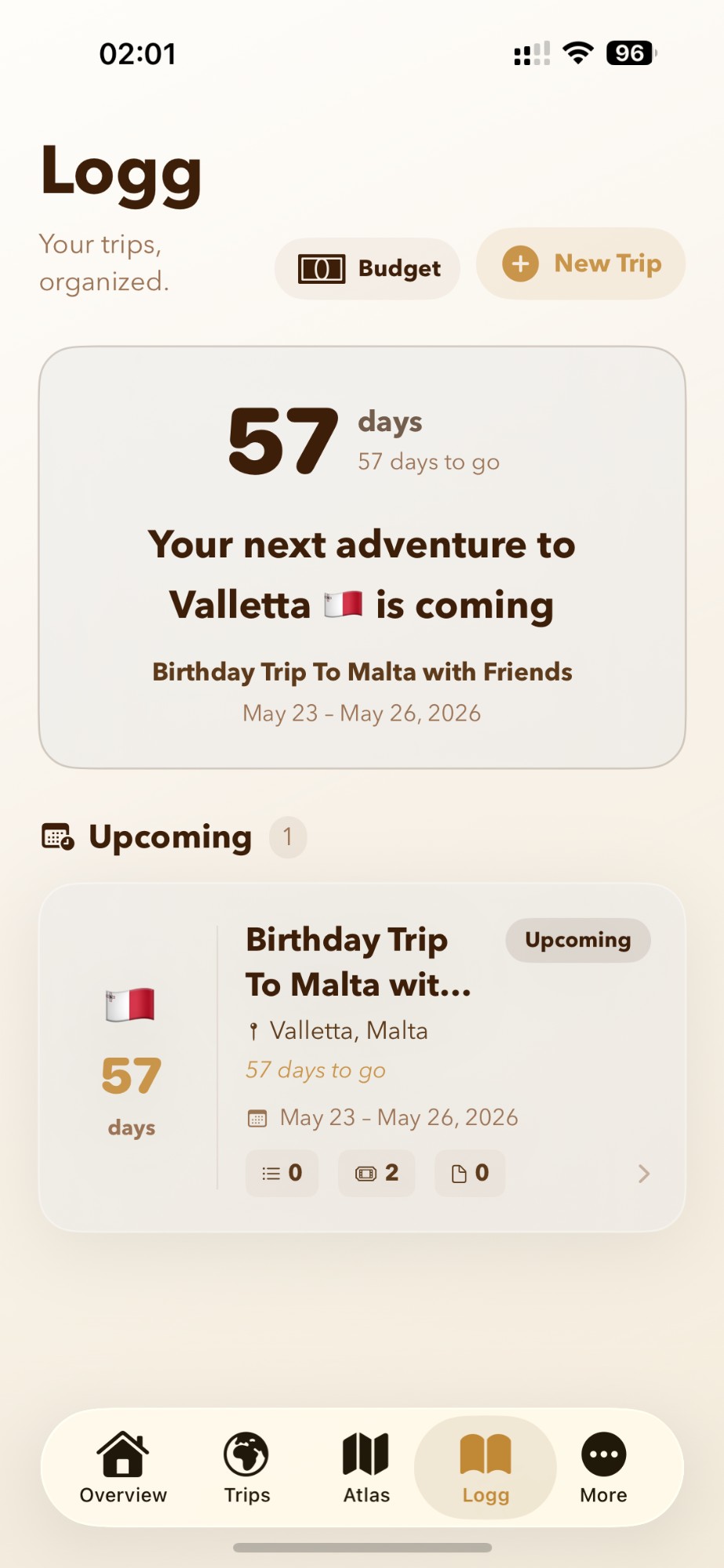Tap the plus icon on New Trip
Image resolution: width=724 pixels, height=1568 pixels.
[520, 264]
